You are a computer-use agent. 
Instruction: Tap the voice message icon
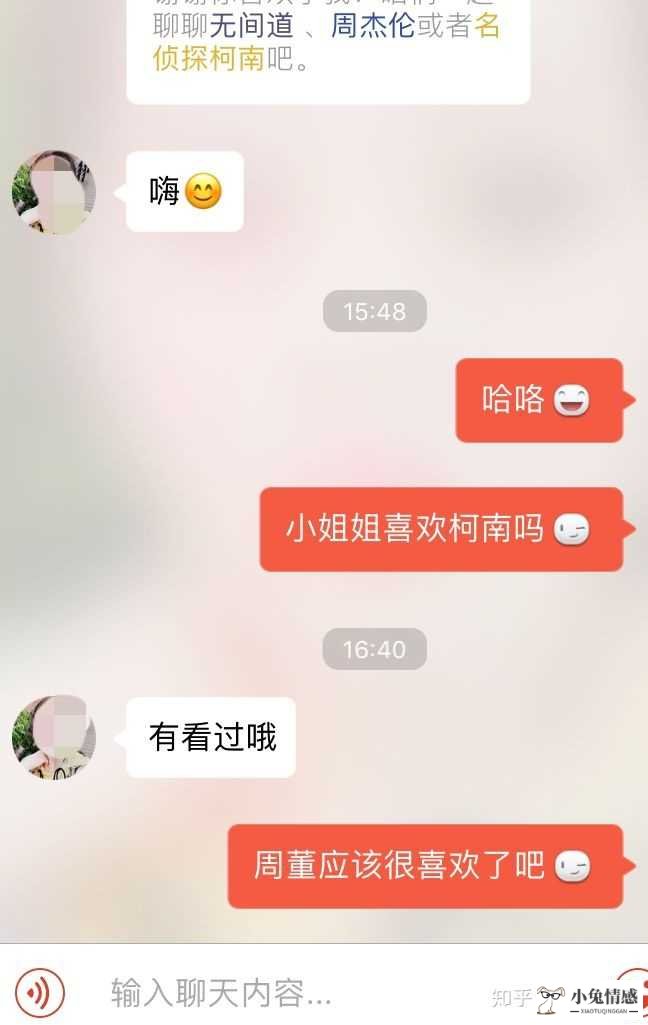click(40, 992)
